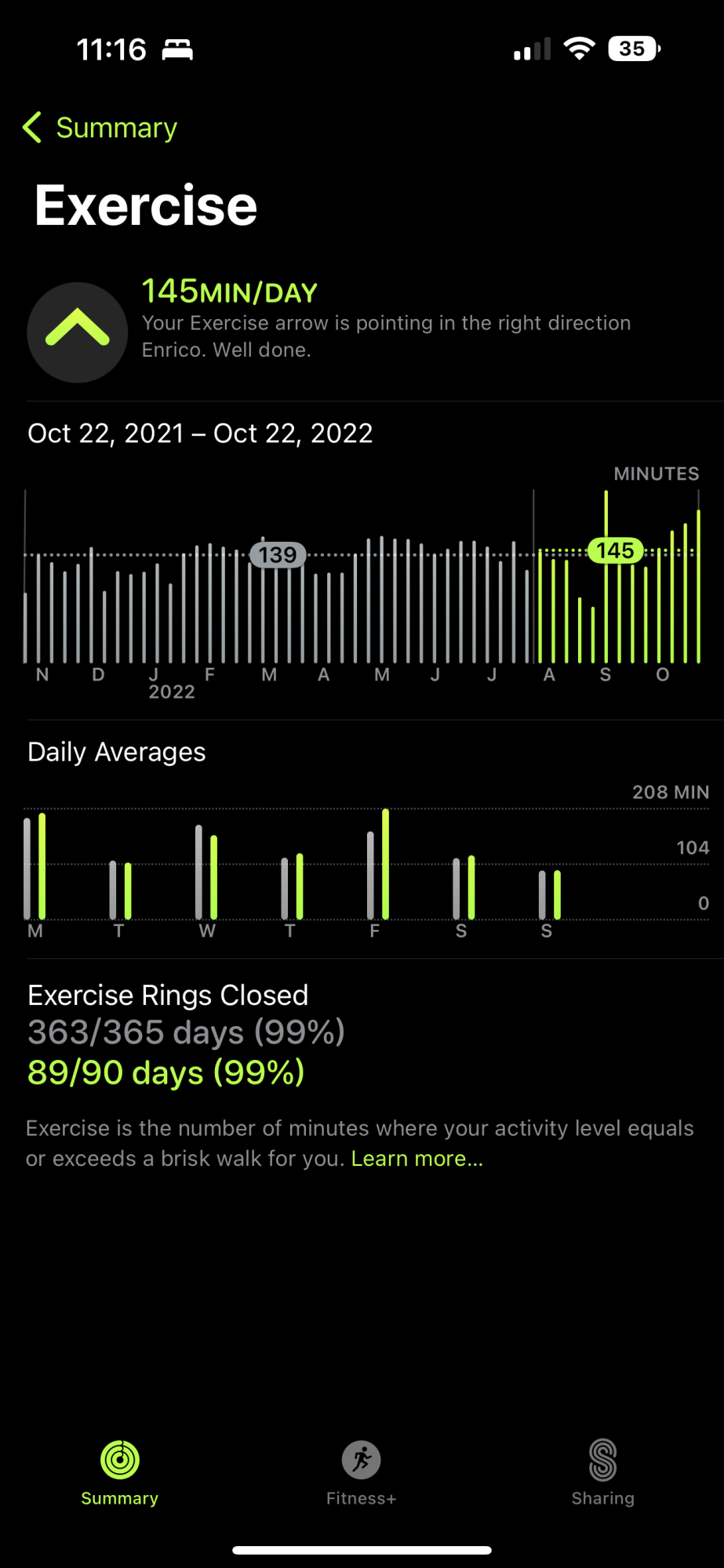Screen dimensions: 724x1568
Task: Switch to the Fitness+ tab
Action: [x=361, y=1473]
